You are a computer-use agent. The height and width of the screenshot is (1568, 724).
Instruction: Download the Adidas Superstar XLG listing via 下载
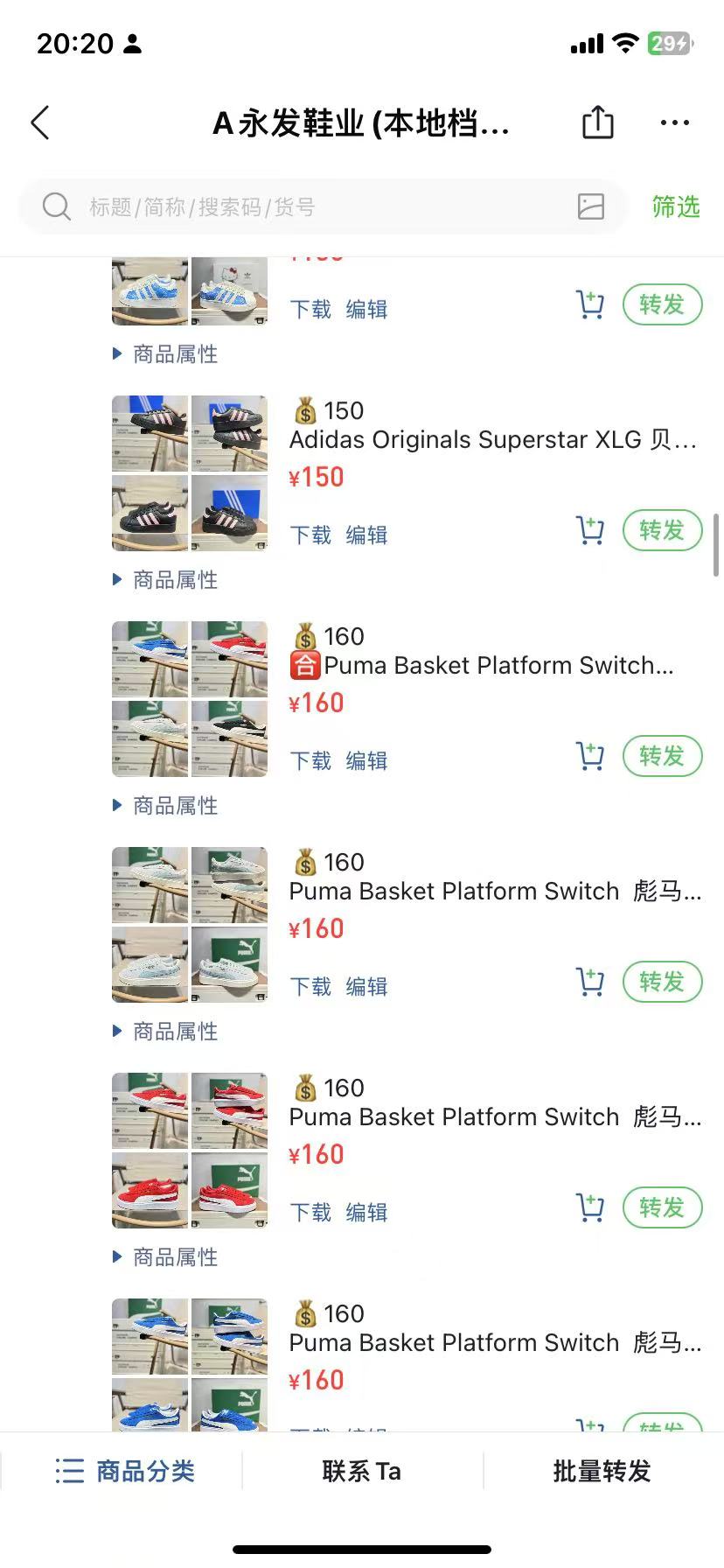click(x=310, y=535)
